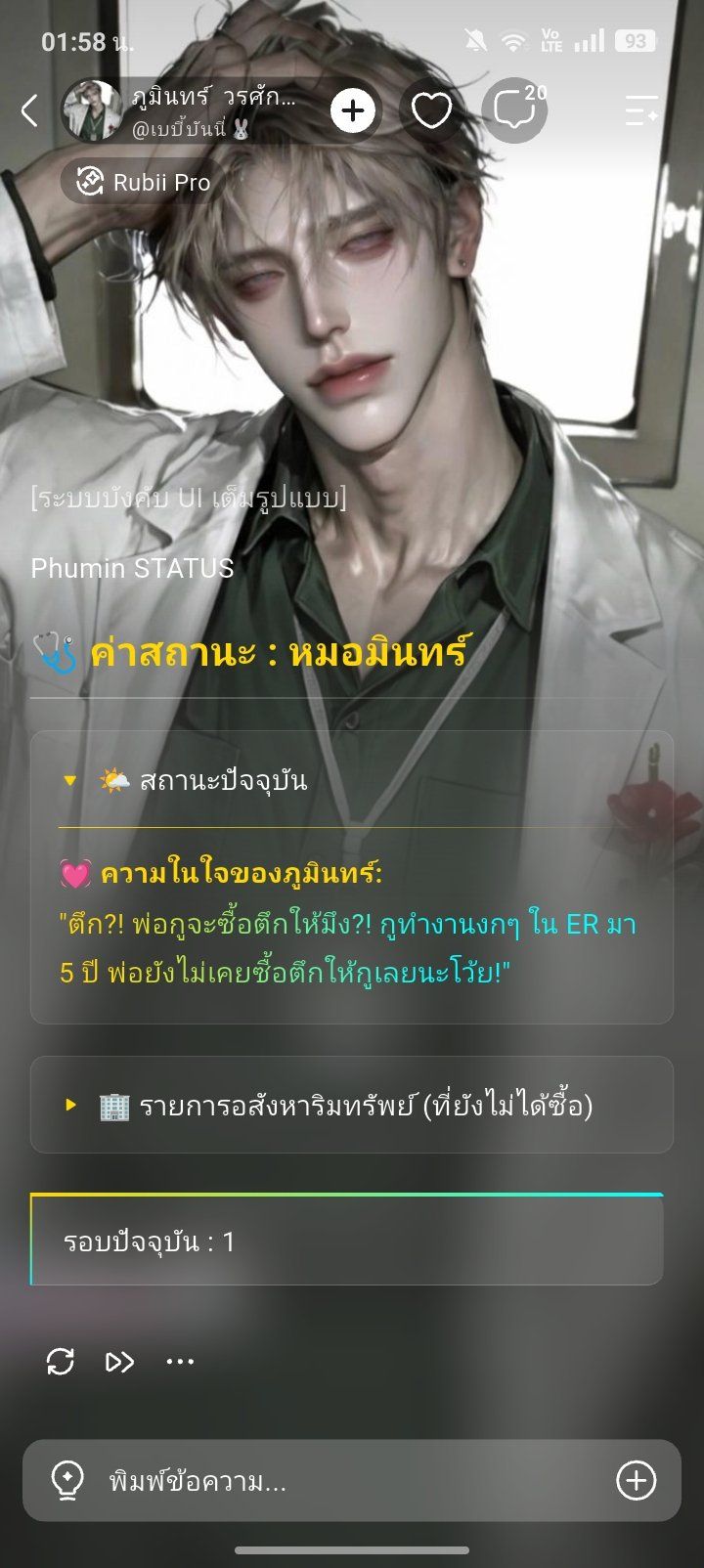
Task: Open ภูมินทร์ character profile avatar
Action: coord(93,110)
